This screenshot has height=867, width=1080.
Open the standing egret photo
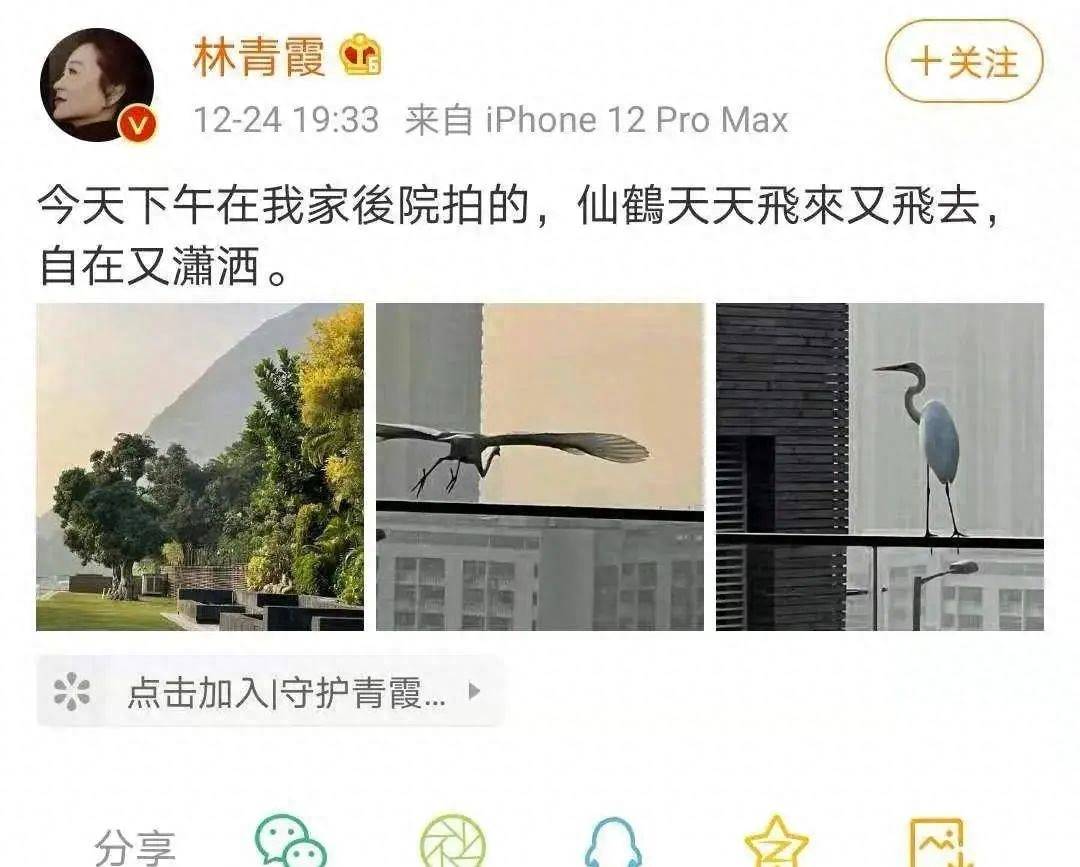879,467
